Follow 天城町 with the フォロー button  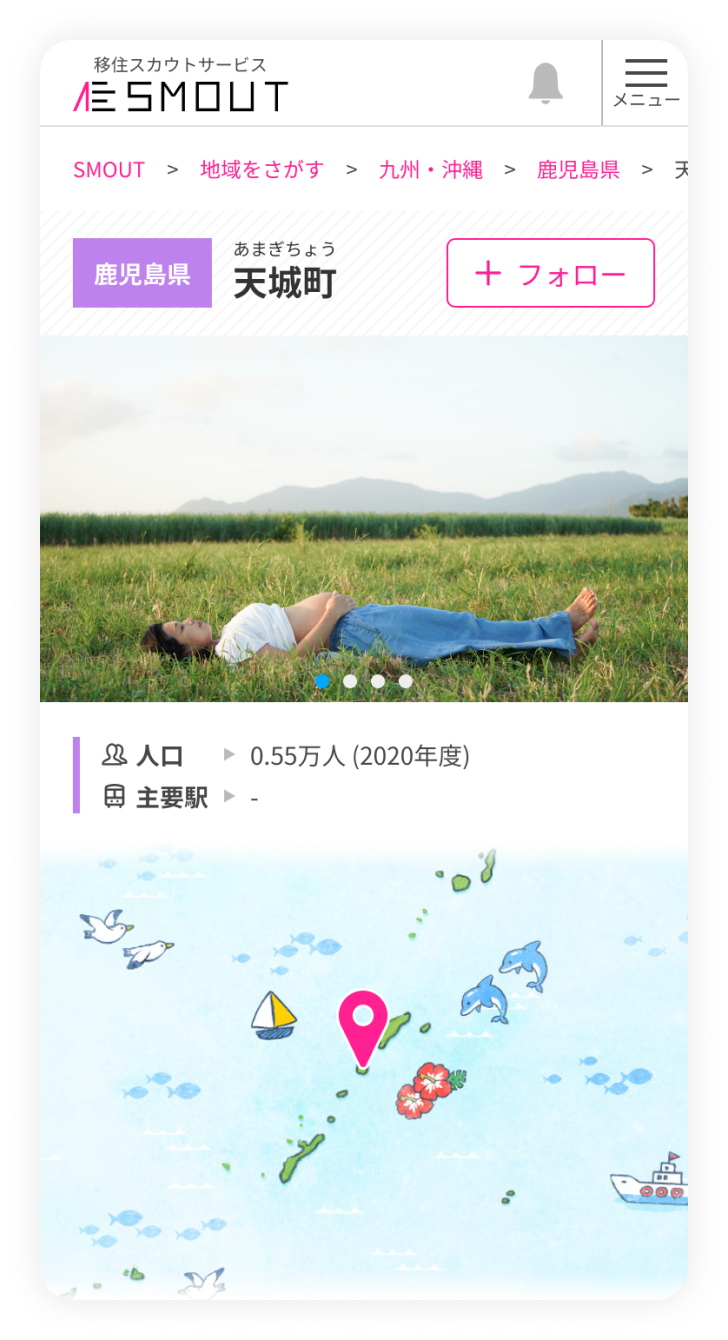550,273
